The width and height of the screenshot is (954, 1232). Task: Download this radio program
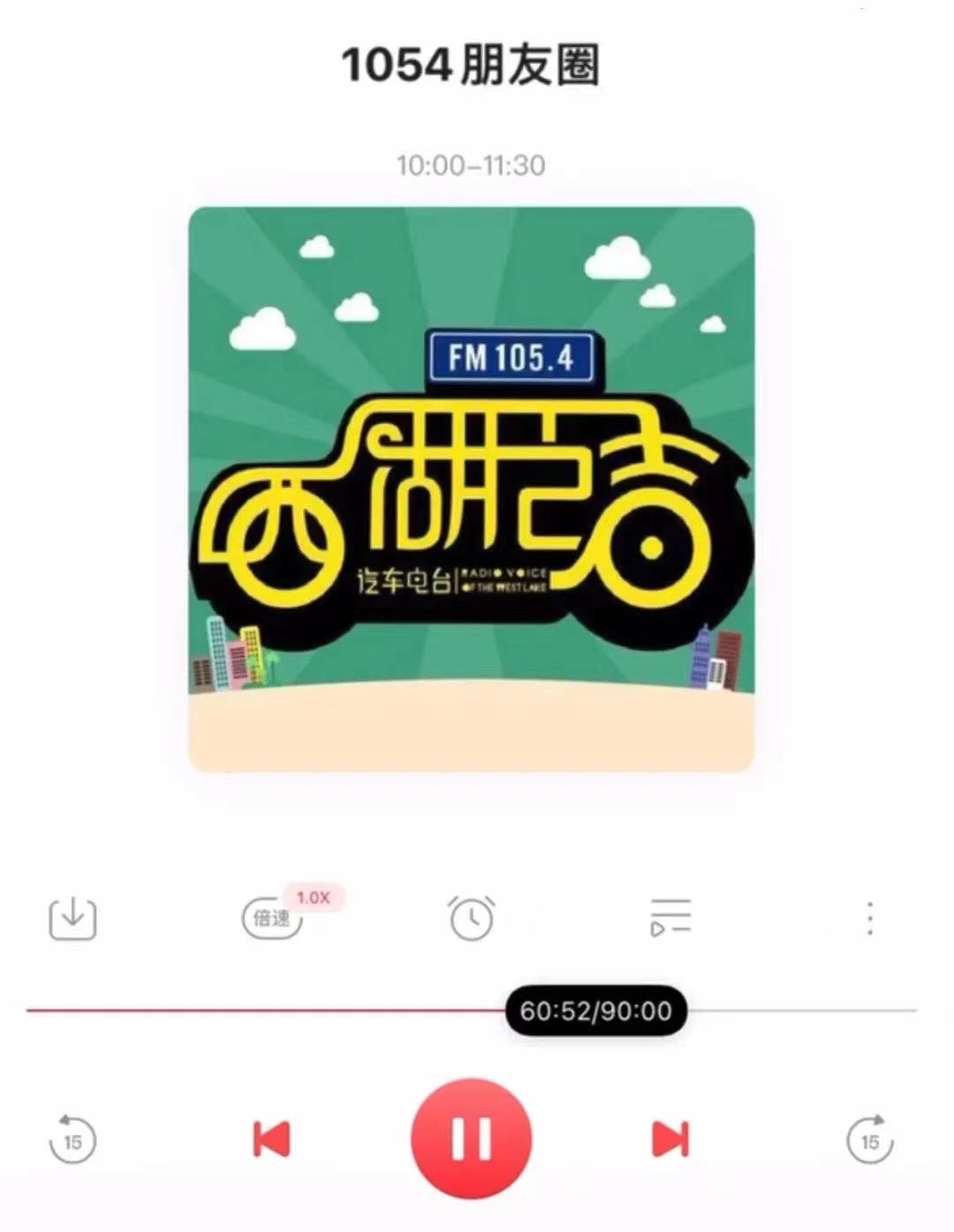(x=72, y=919)
